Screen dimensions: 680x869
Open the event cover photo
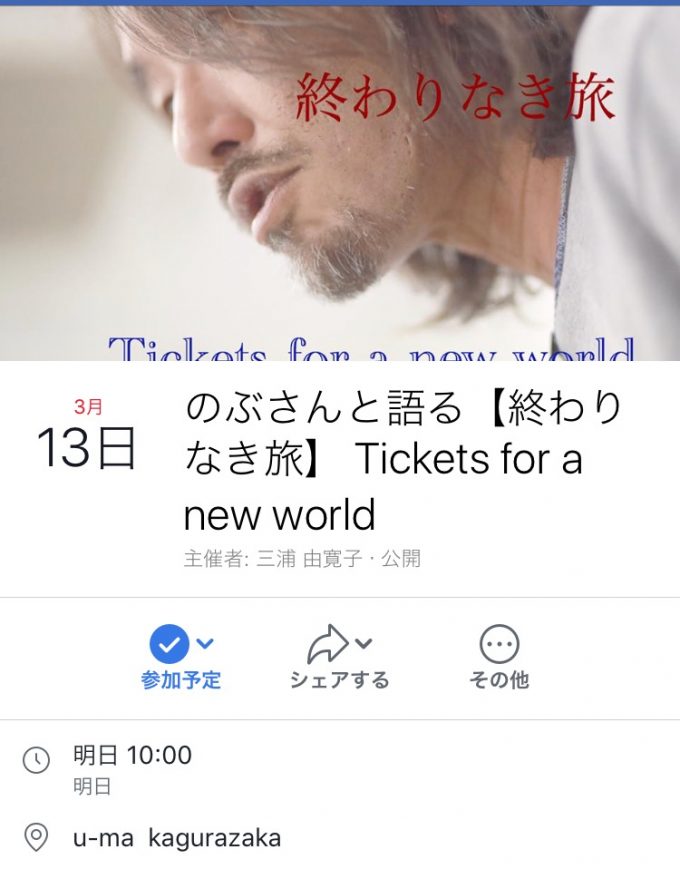[340, 182]
